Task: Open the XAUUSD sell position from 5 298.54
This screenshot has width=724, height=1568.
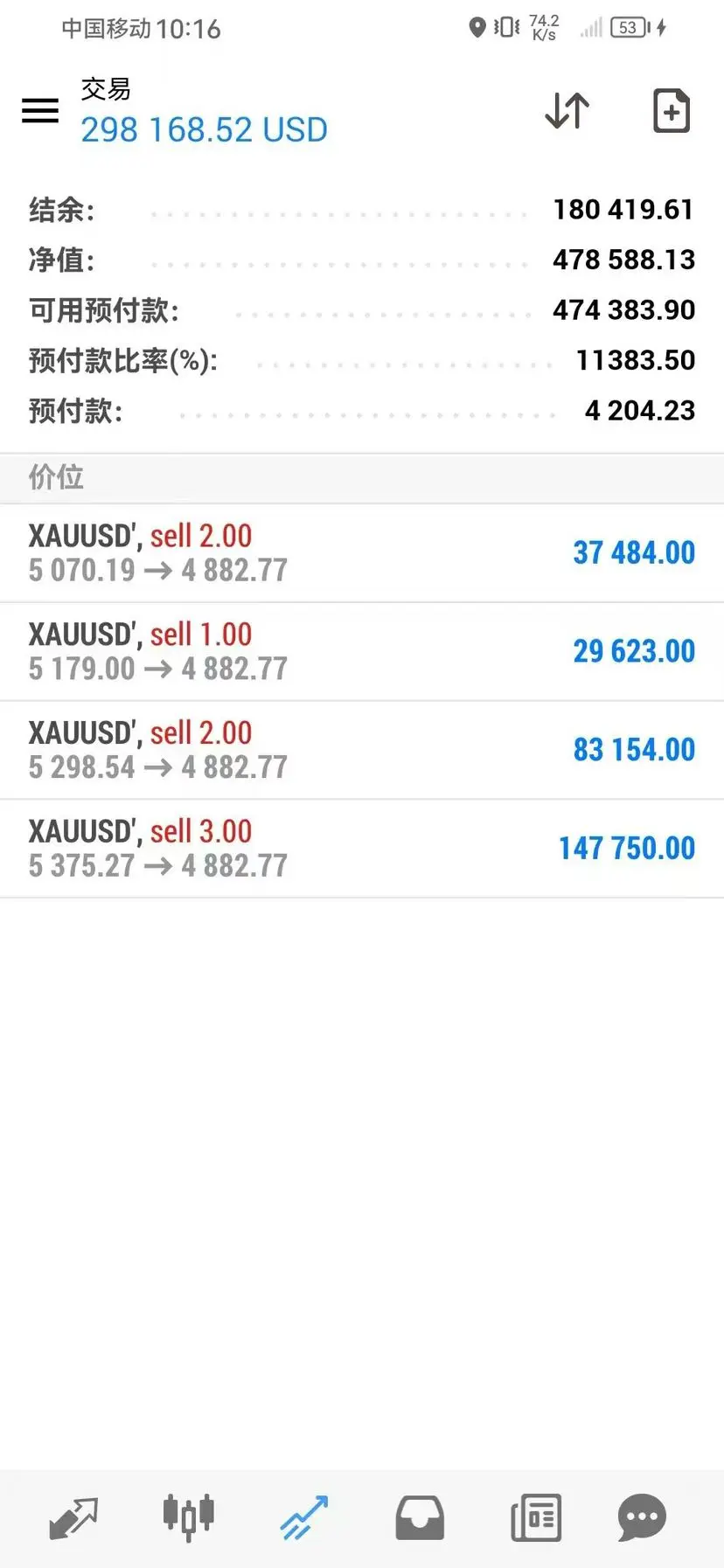Action: (361, 750)
